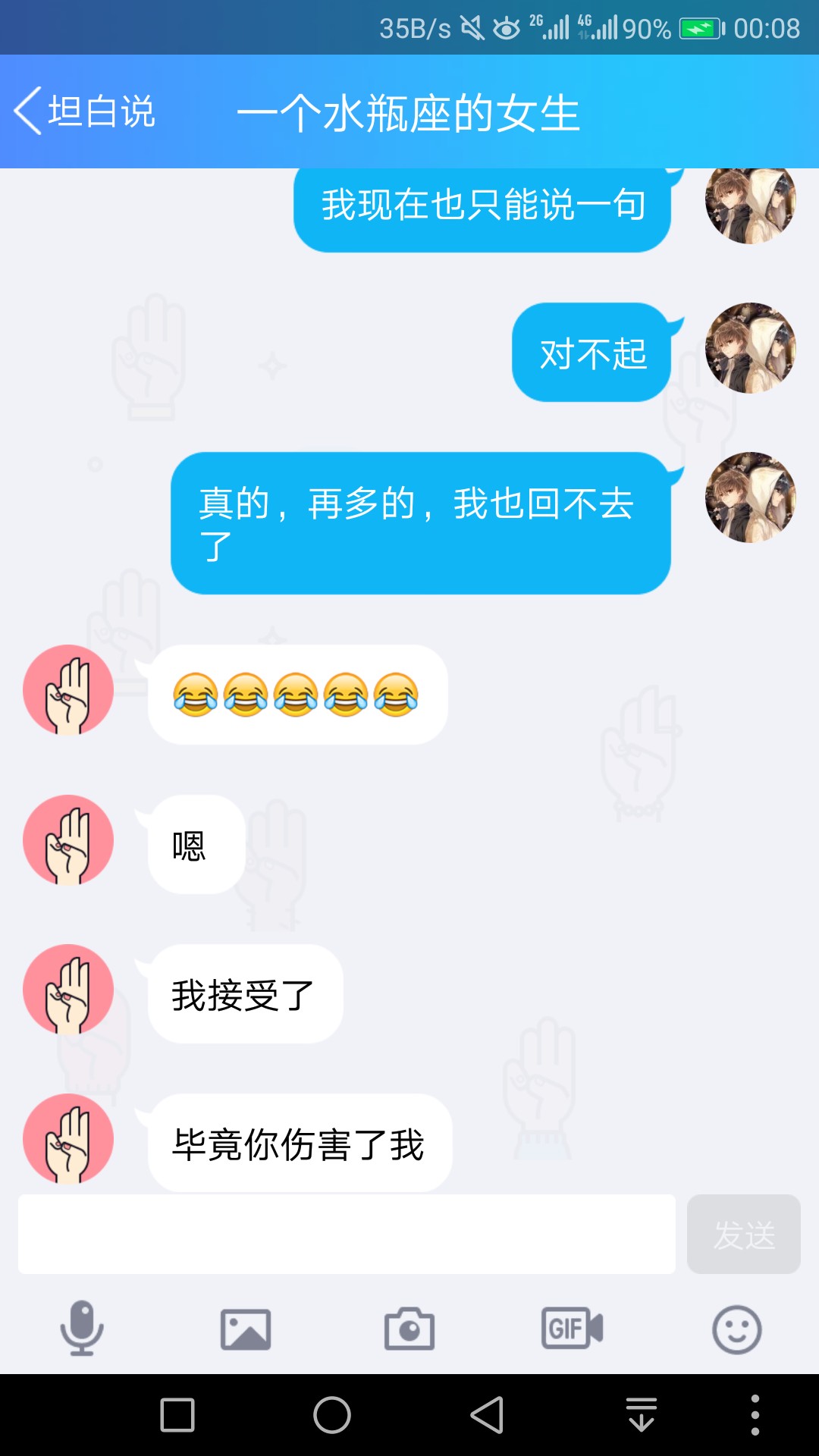Image resolution: width=819 pixels, height=1456 pixels.
Task: Tap the message input field
Action: point(347,1234)
